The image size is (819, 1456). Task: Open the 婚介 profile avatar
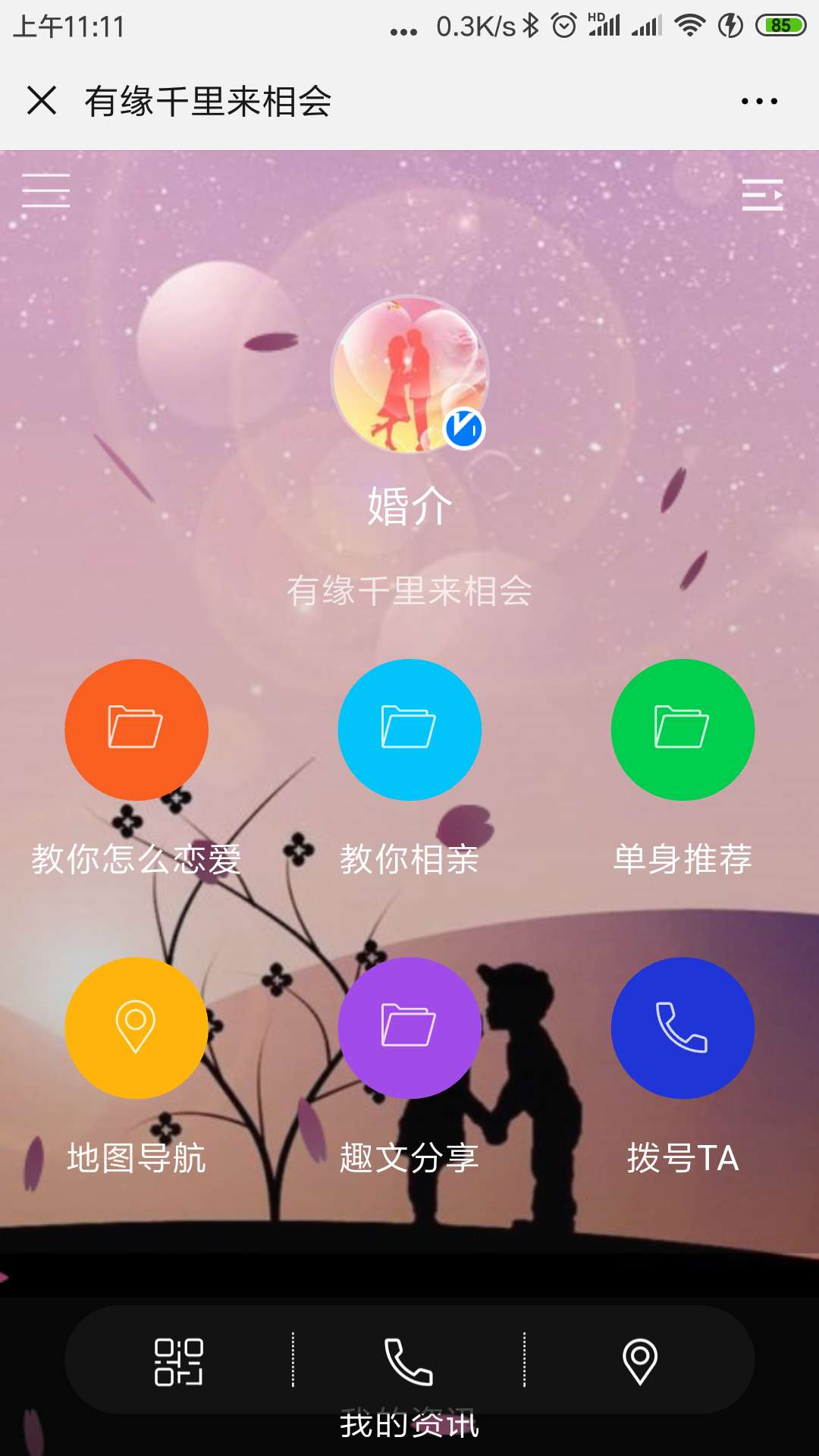pos(409,374)
